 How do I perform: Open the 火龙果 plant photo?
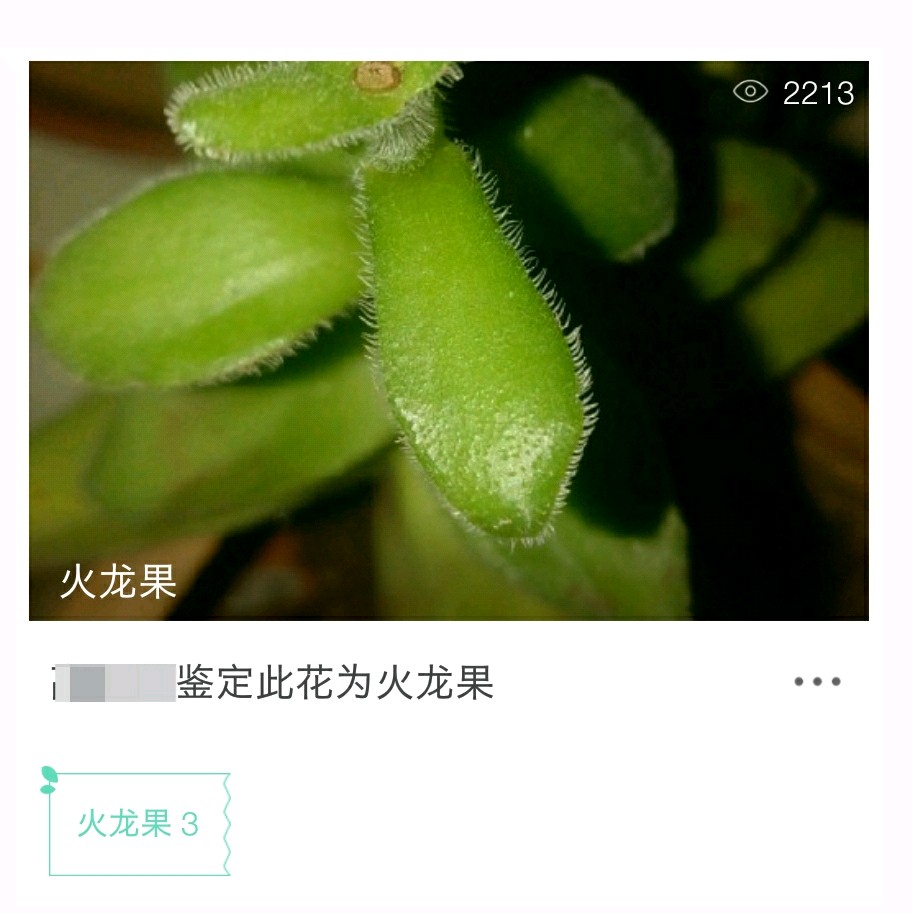click(448, 340)
